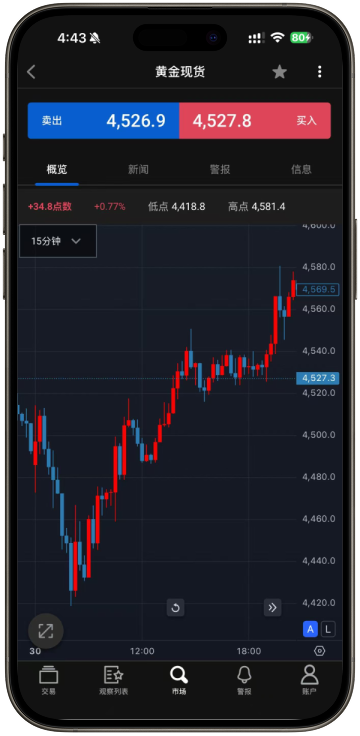Select the 概览 tab

click(x=57, y=169)
